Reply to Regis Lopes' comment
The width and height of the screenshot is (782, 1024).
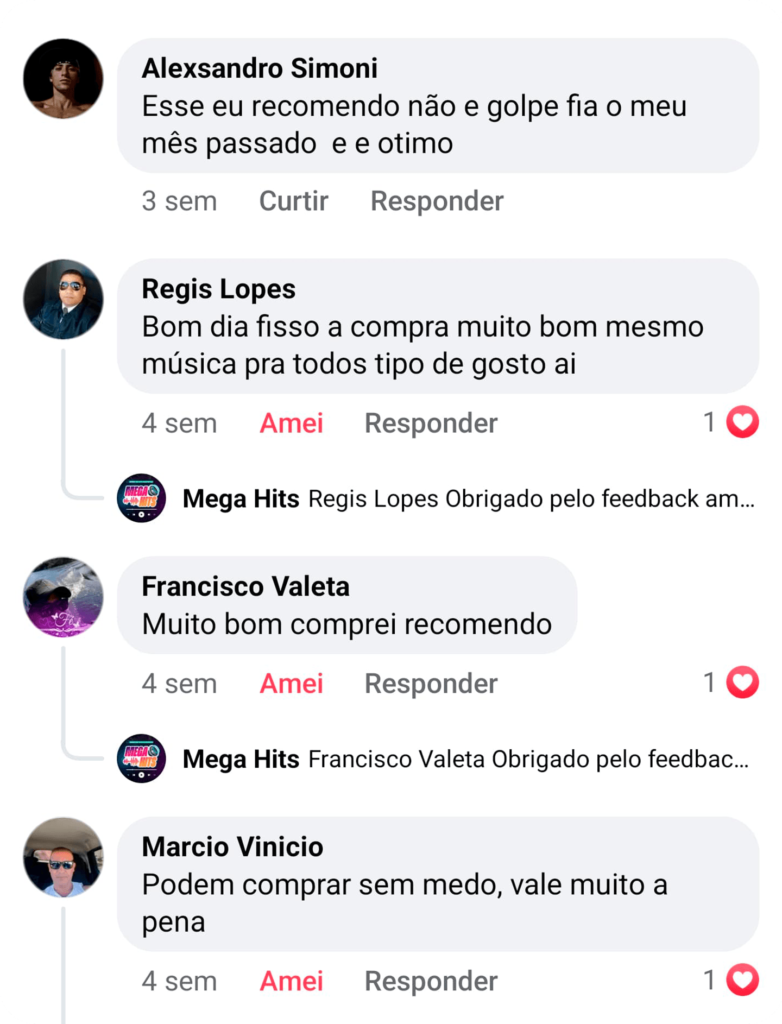[430, 423]
